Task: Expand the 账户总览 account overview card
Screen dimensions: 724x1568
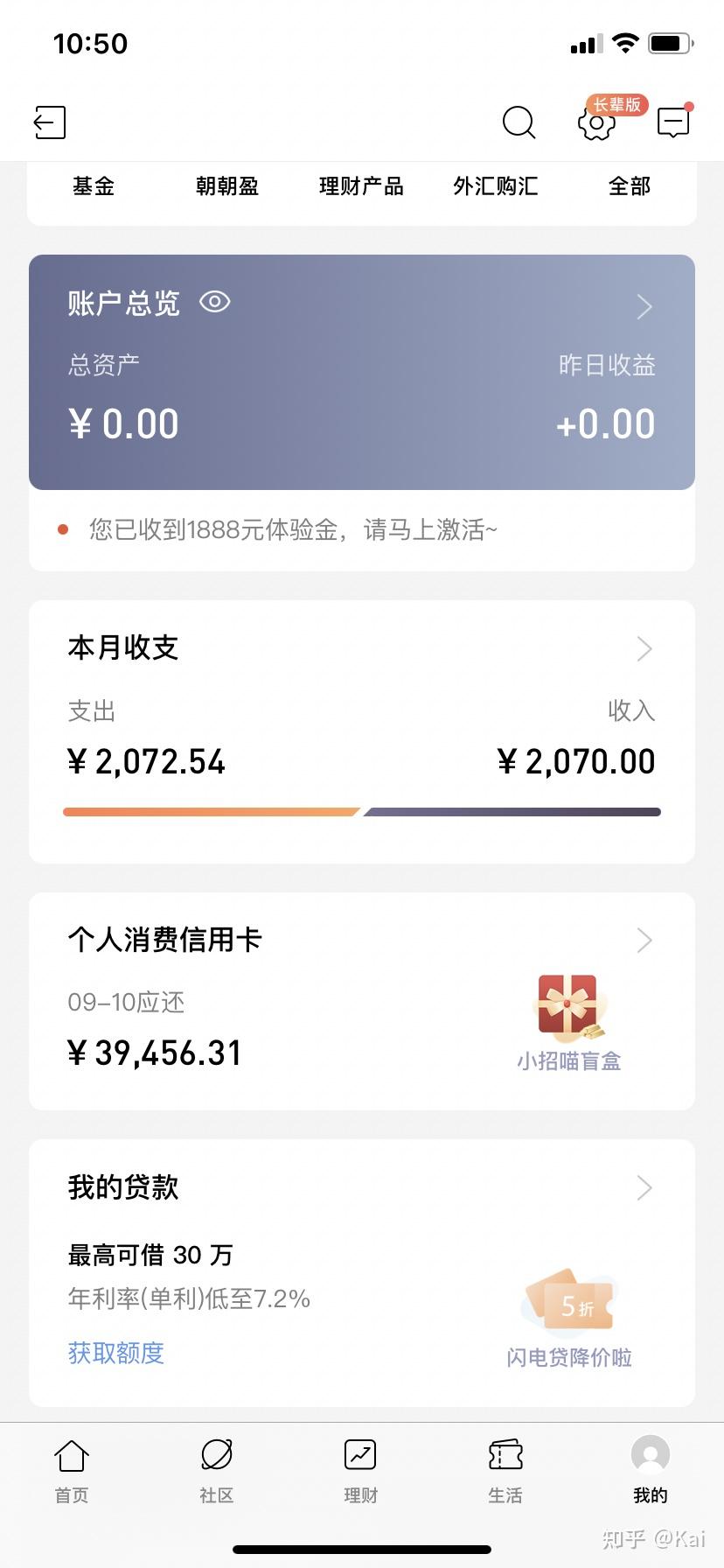Action: [x=644, y=306]
